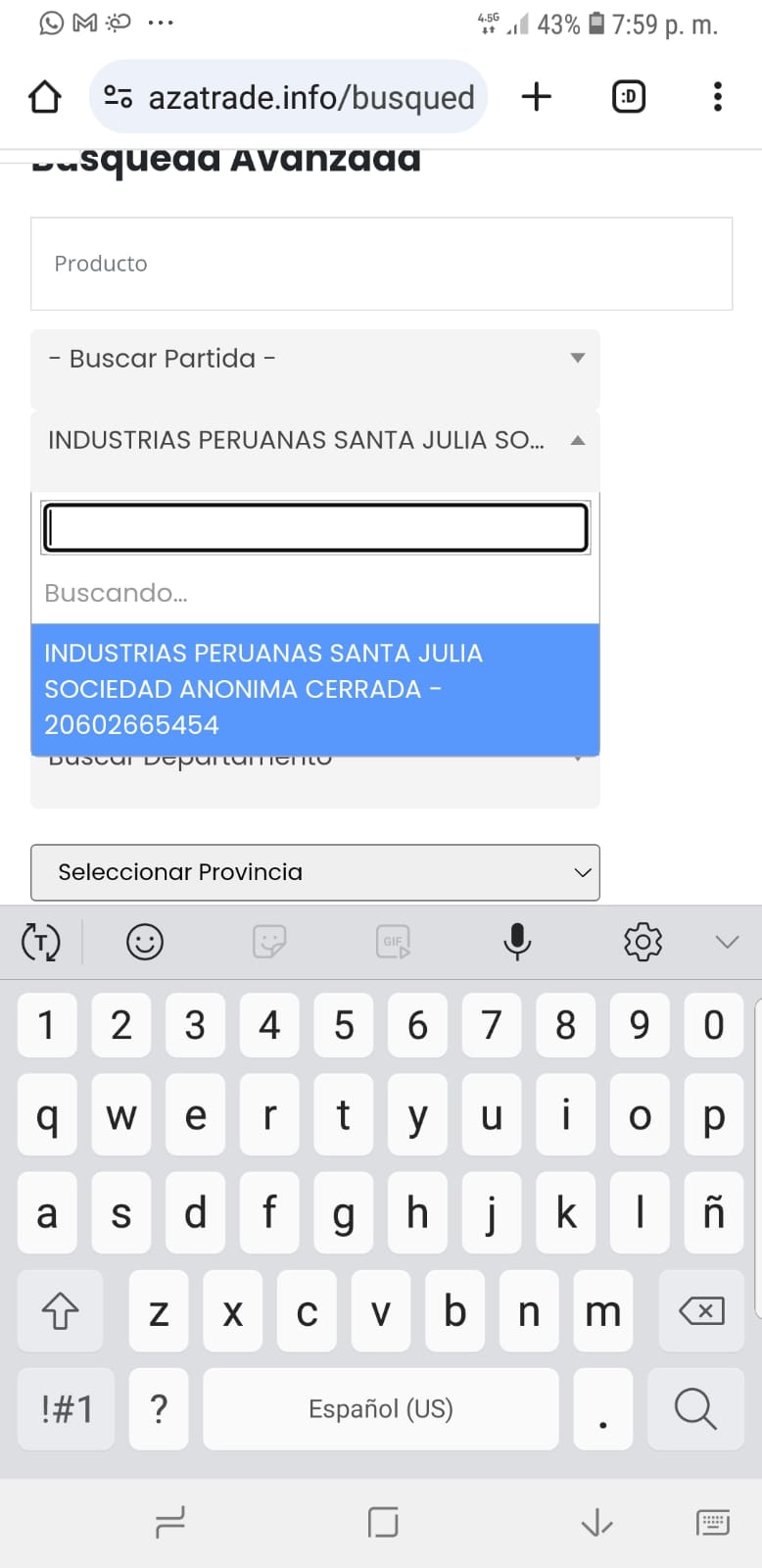Tap the keyboard search key
This screenshot has height=1568, width=762.
[x=695, y=1409]
